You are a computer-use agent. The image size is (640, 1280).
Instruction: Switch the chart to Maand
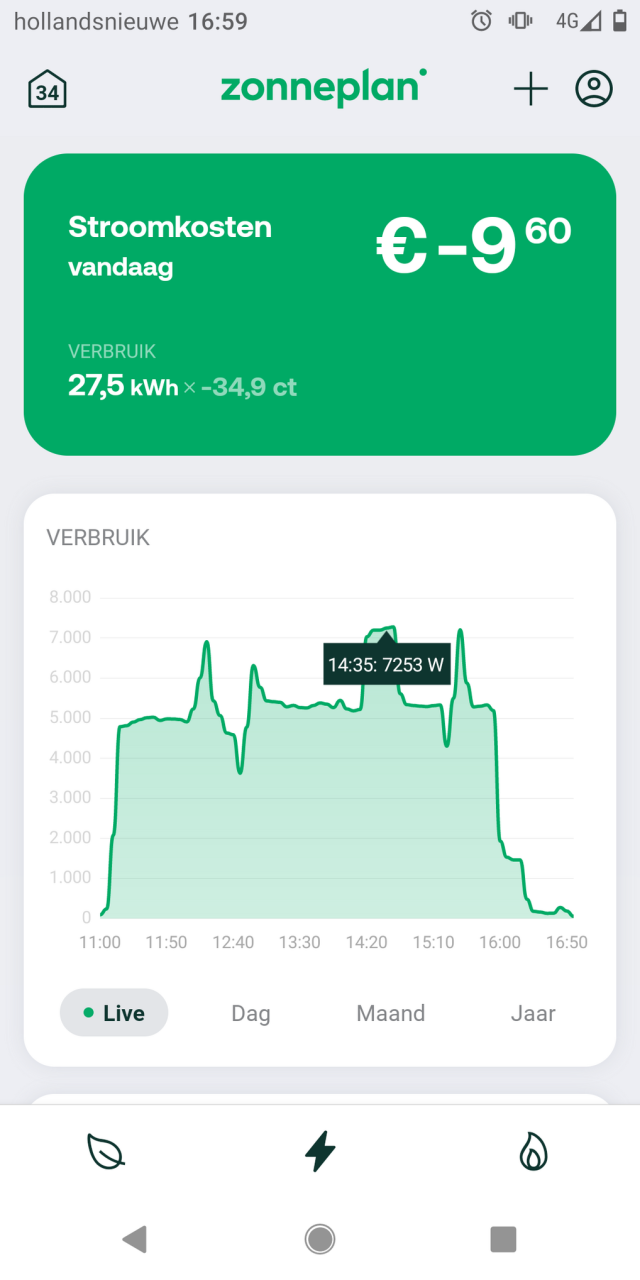(391, 1013)
